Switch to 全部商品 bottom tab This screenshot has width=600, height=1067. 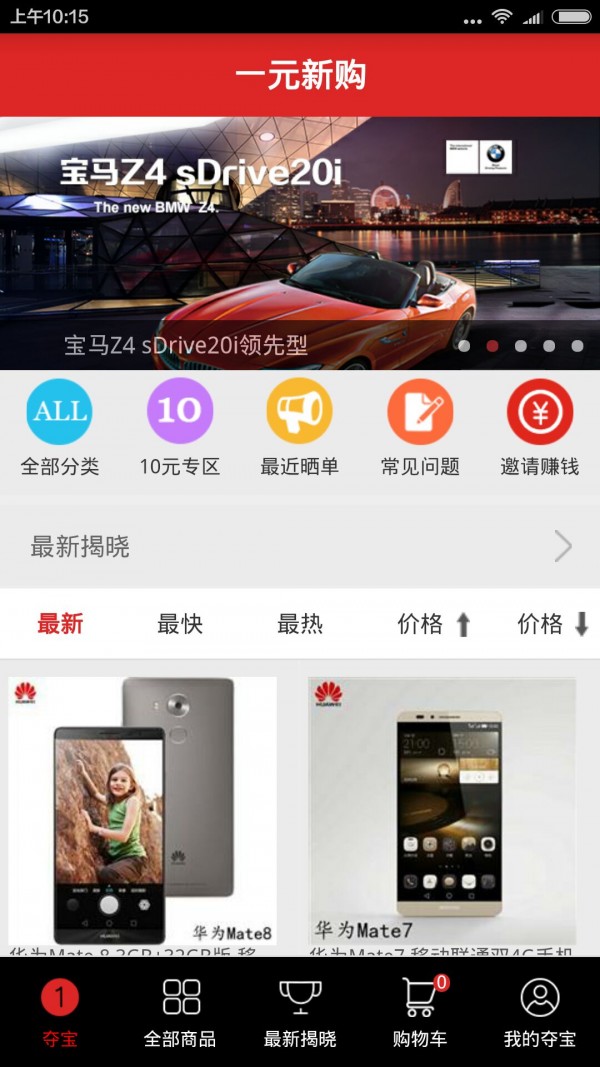(x=180, y=1012)
